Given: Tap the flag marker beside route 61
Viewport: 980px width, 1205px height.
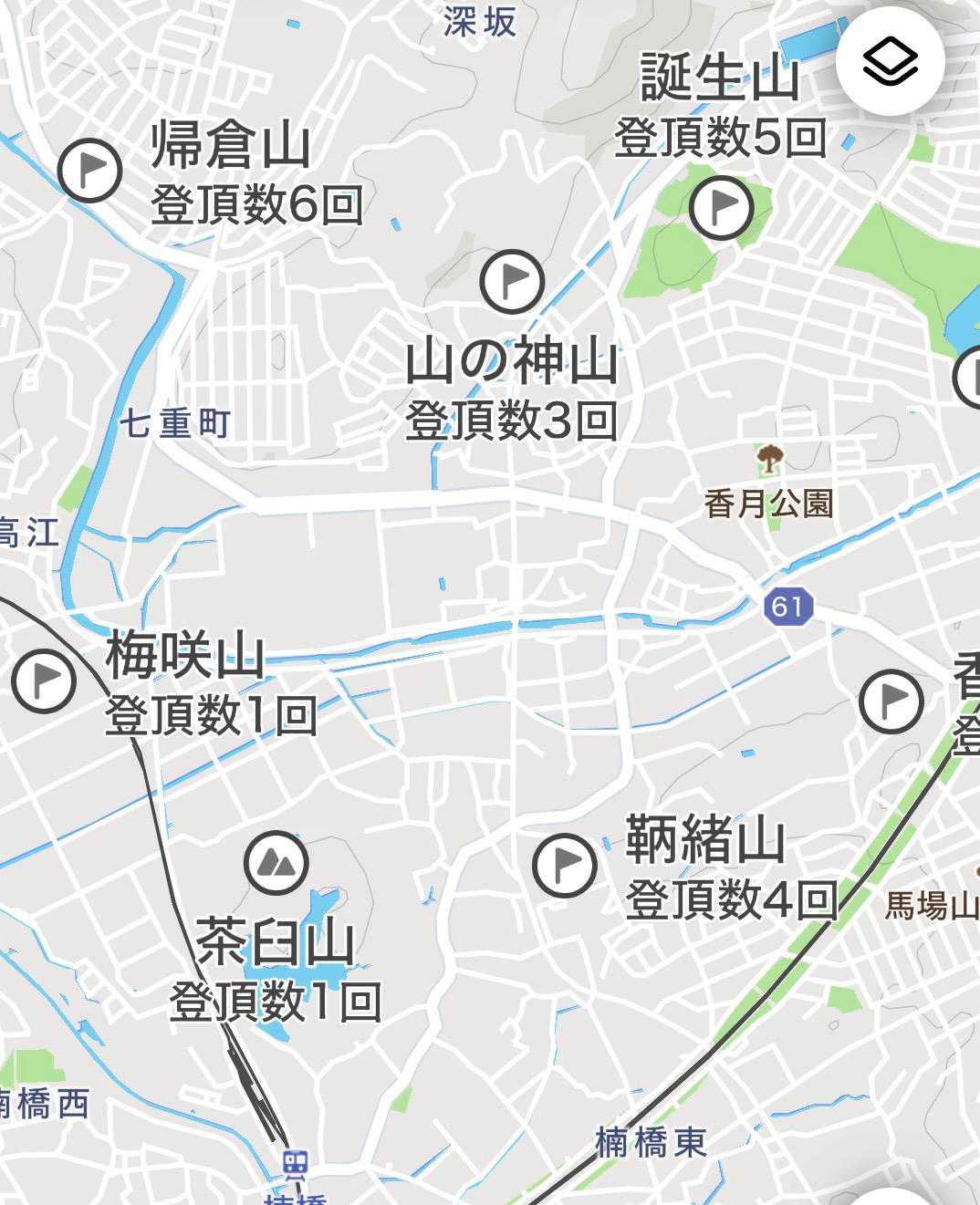Looking at the screenshot, I should point(891,701).
